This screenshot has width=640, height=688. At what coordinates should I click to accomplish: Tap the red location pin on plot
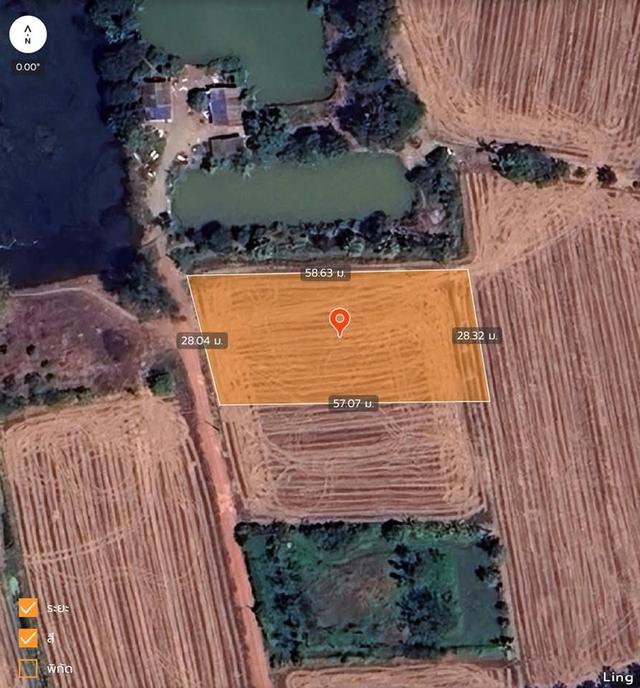coord(339,321)
